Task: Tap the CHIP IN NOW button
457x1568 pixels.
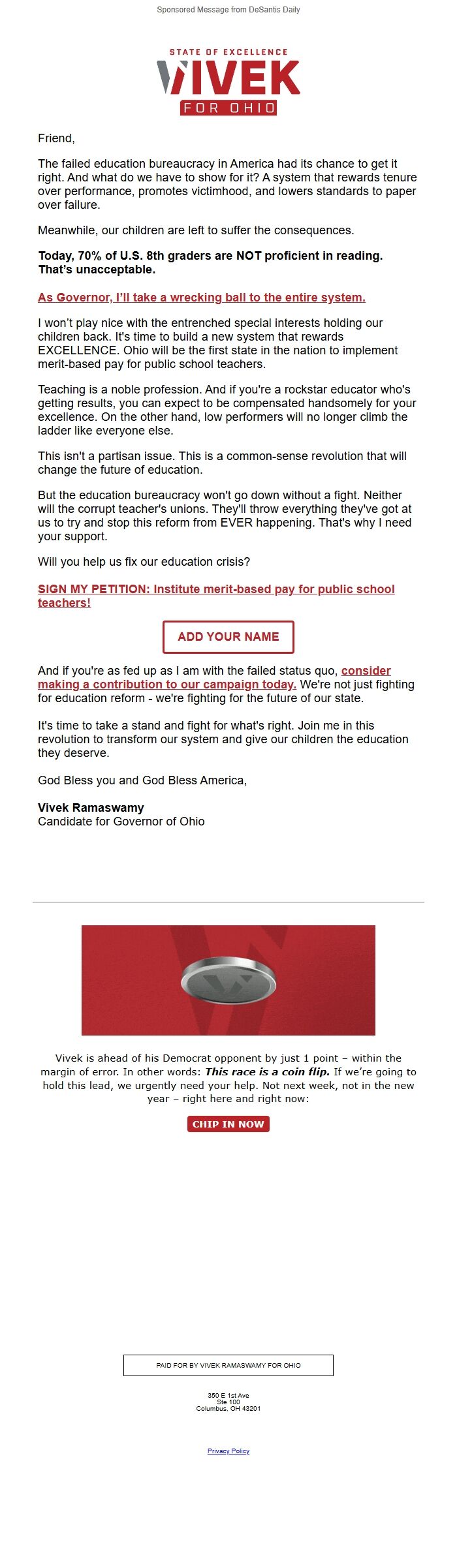Action: click(x=228, y=1124)
